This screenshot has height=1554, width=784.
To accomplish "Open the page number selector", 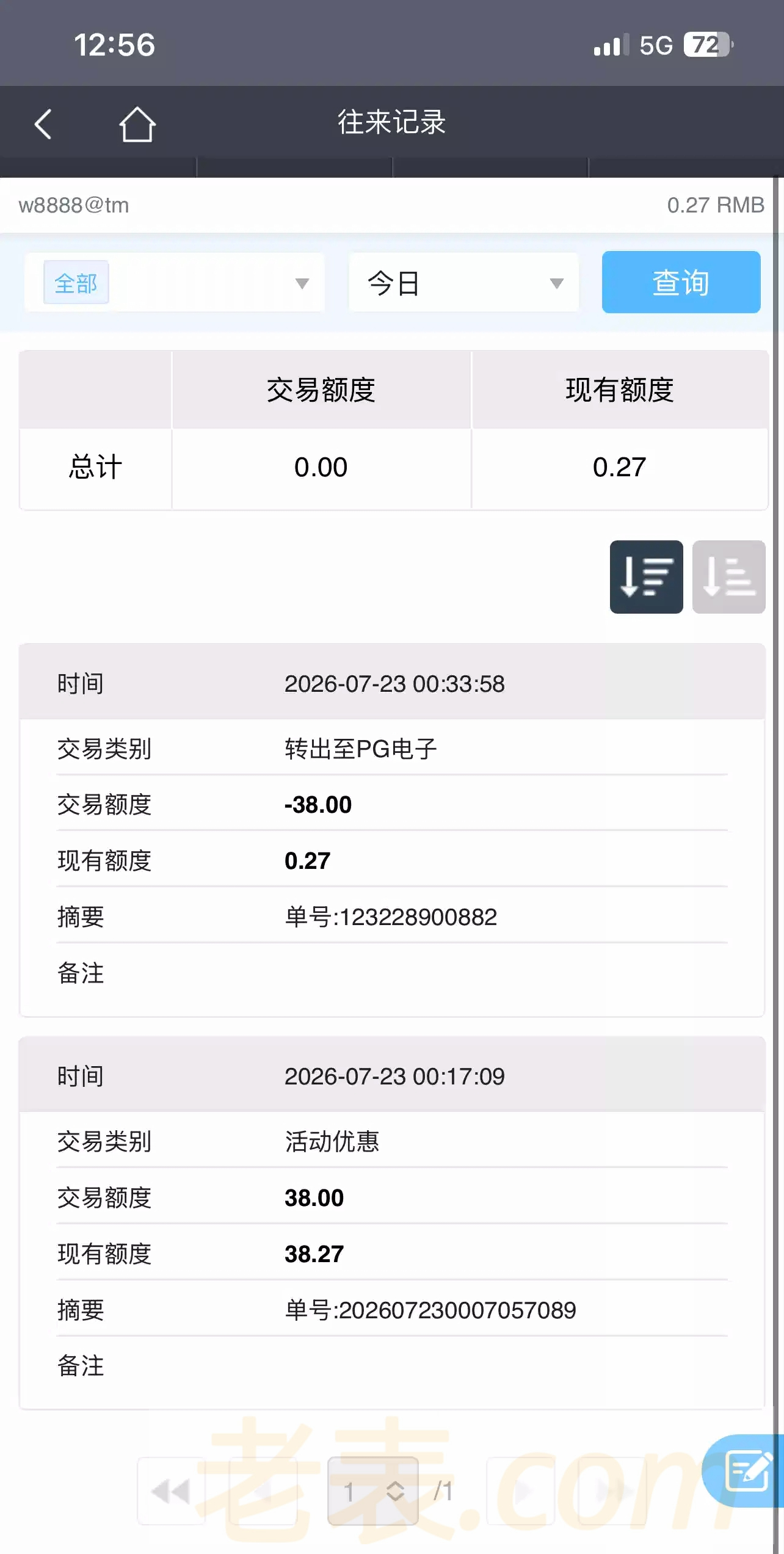I will tap(373, 1491).
